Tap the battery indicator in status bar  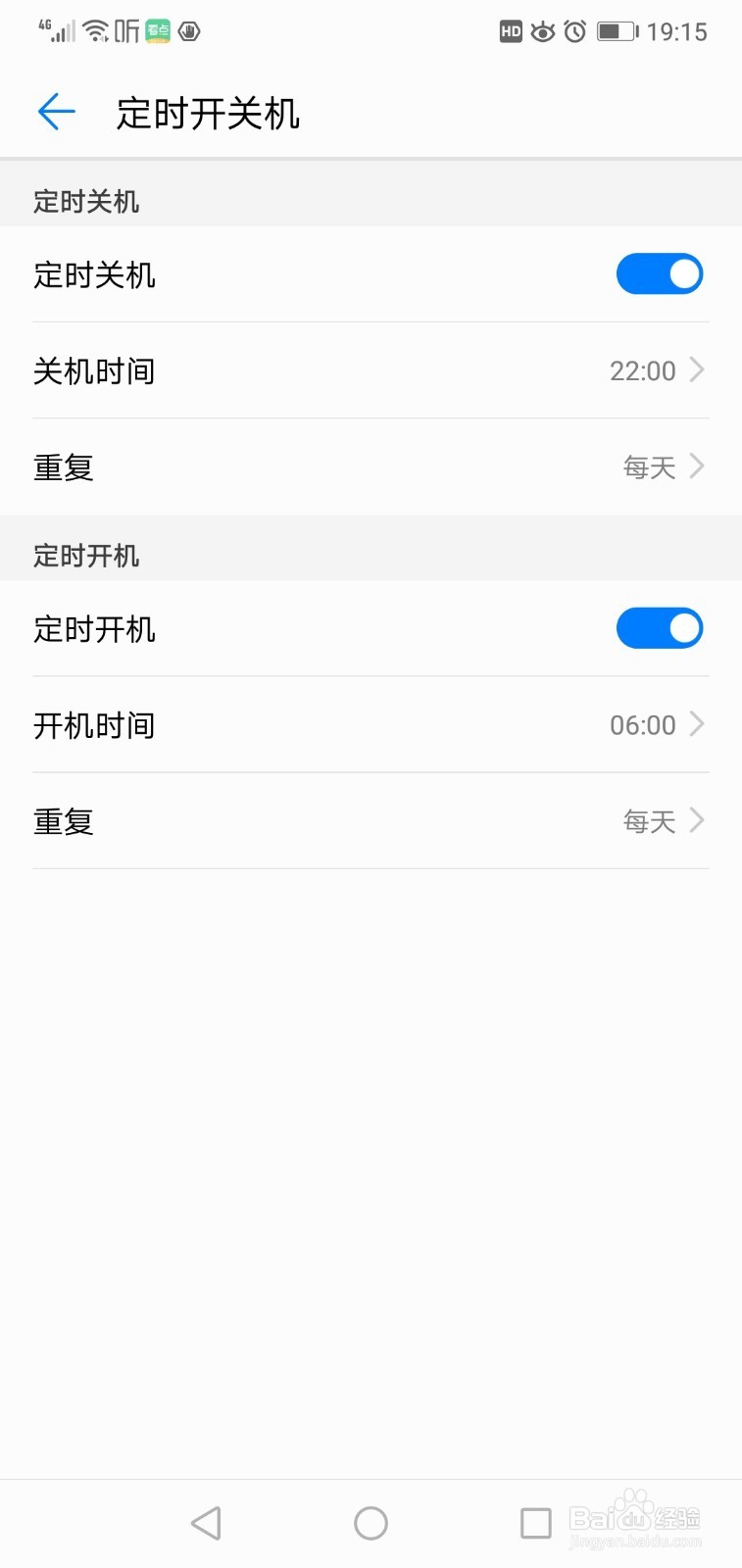pos(614,31)
